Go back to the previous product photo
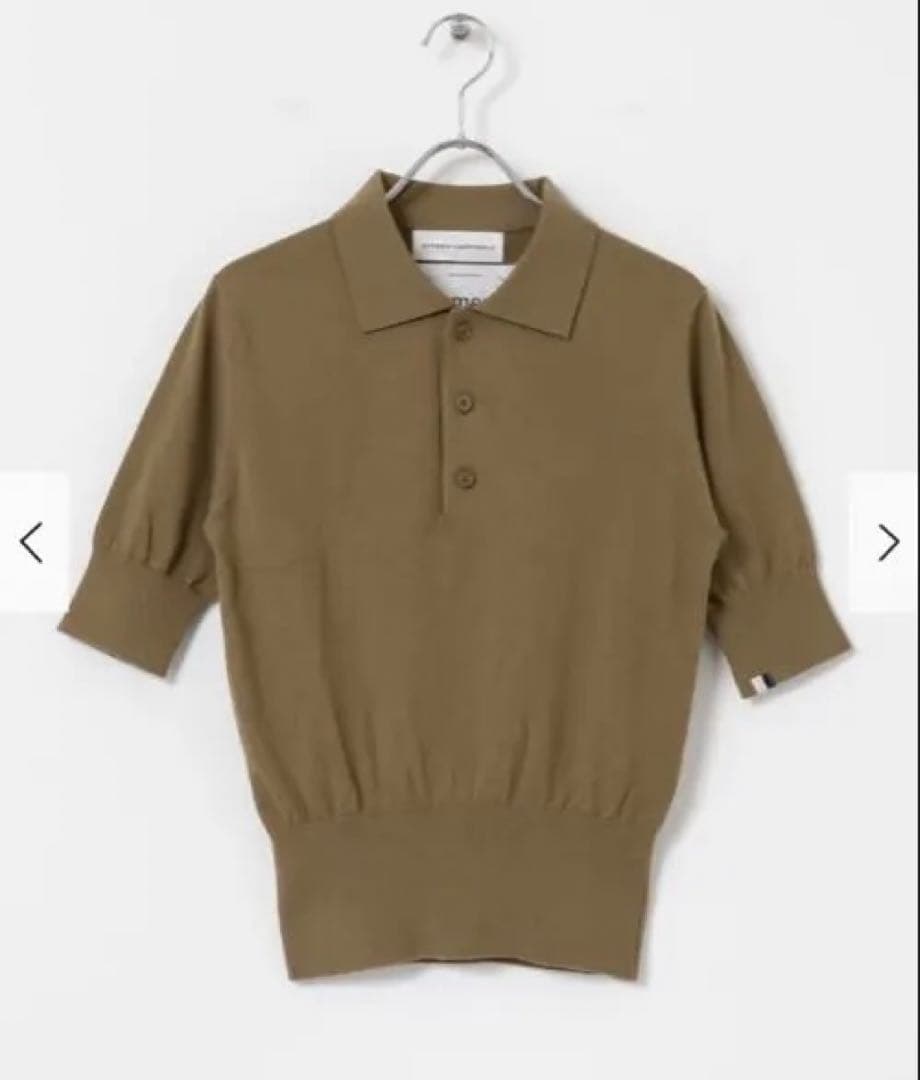The image size is (920, 1080). pyautogui.click(x=32, y=543)
